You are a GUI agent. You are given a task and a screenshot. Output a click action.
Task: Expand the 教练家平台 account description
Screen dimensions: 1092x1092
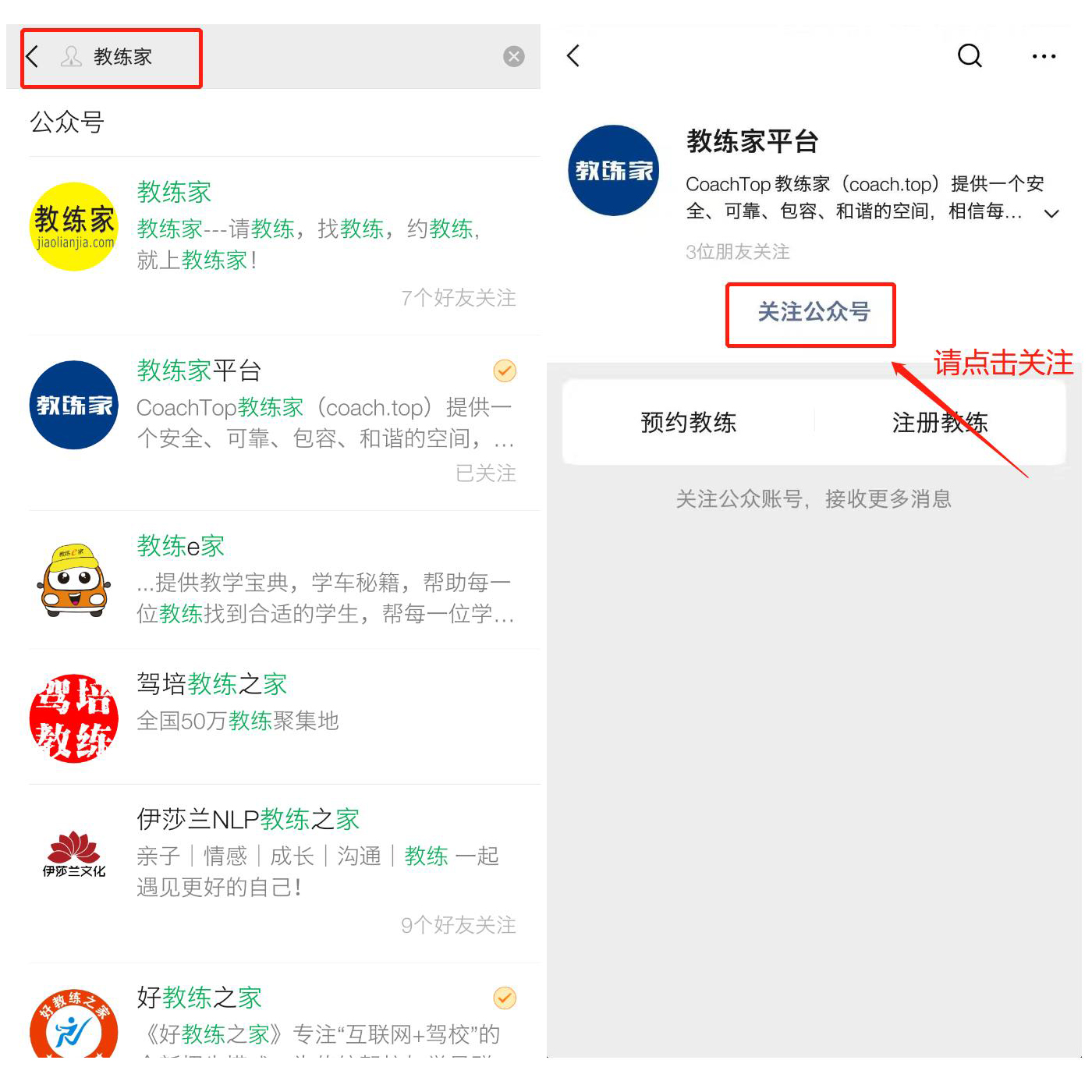[1051, 213]
